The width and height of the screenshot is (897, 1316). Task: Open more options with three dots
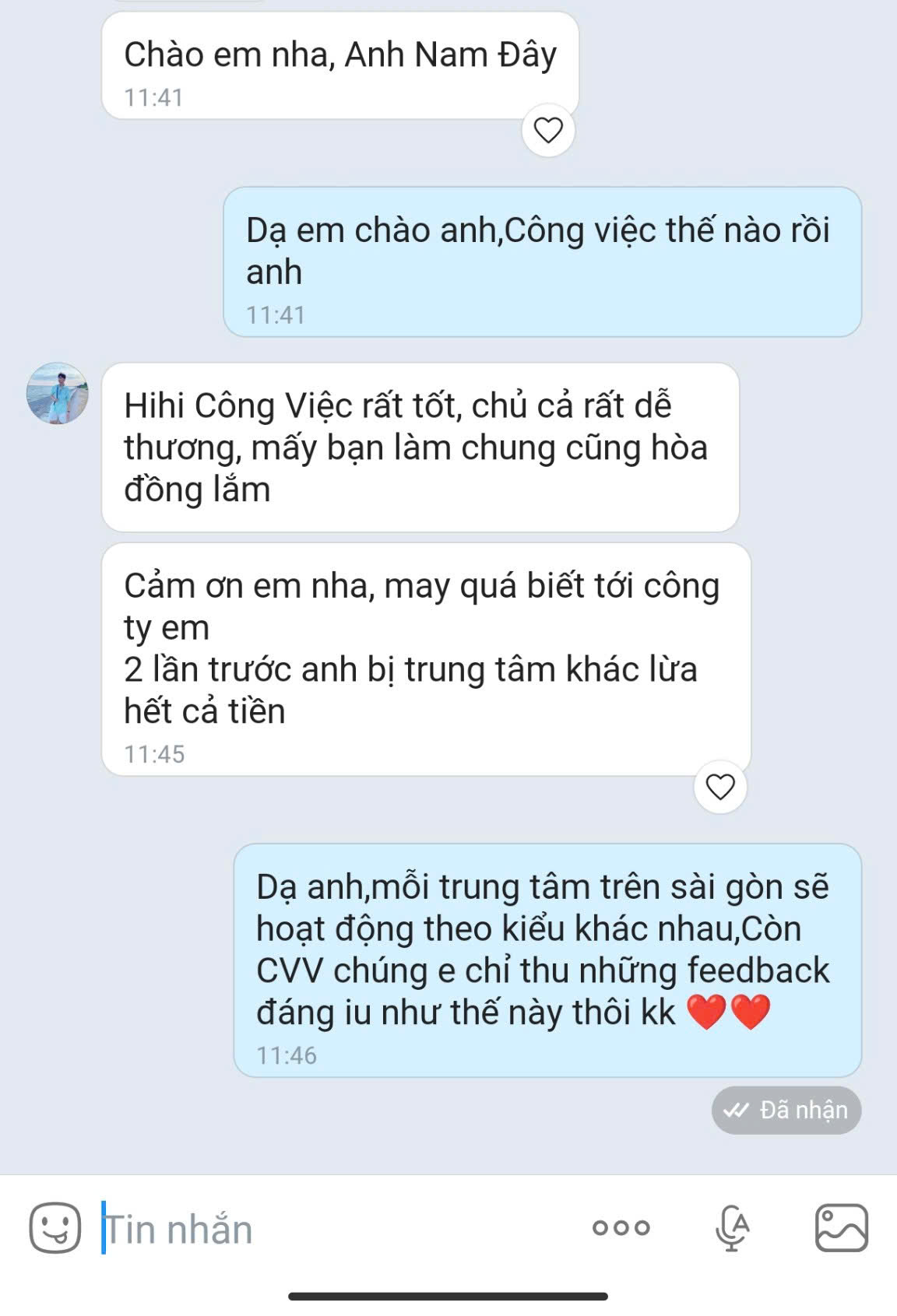(621, 1227)
